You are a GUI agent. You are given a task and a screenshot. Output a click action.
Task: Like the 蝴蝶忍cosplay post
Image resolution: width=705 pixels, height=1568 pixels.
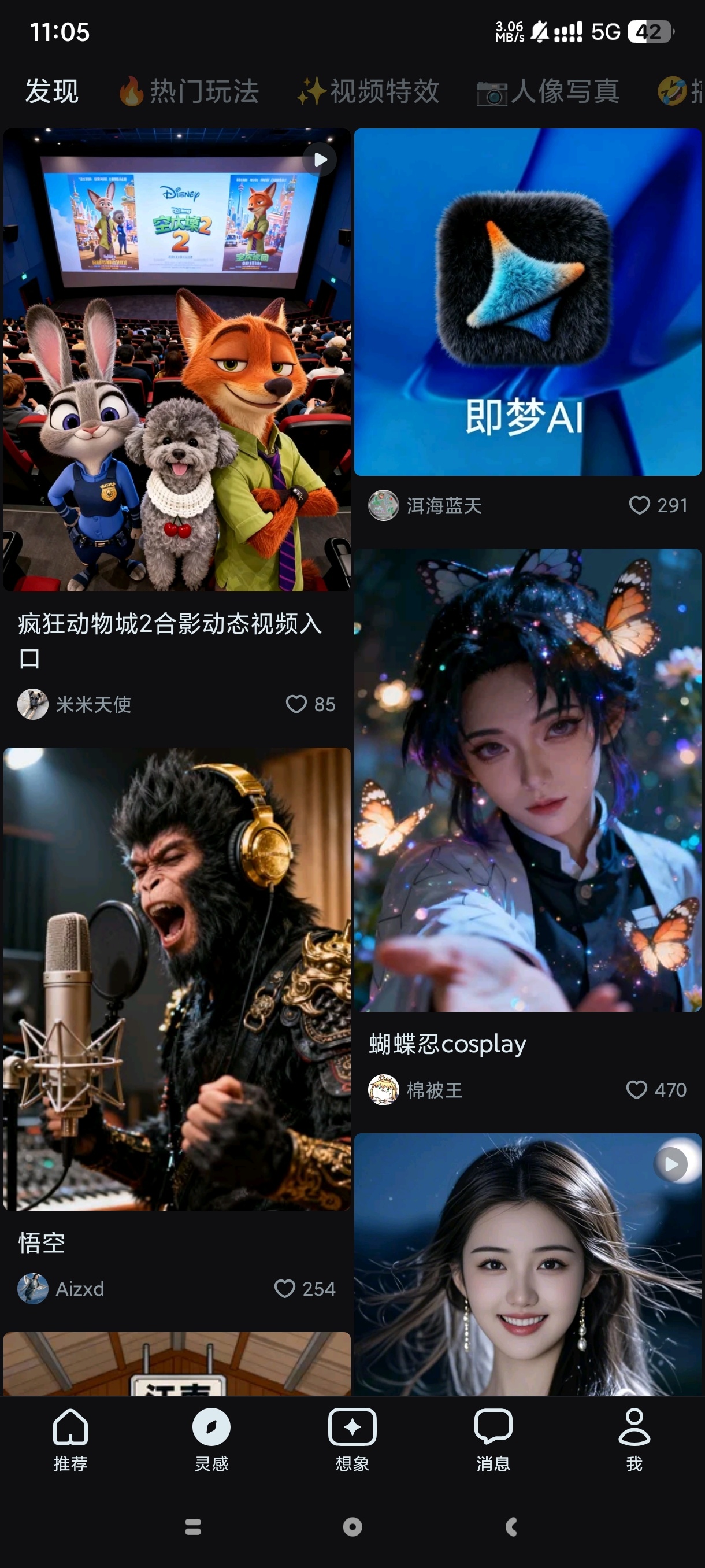[x=637, y=1090]
